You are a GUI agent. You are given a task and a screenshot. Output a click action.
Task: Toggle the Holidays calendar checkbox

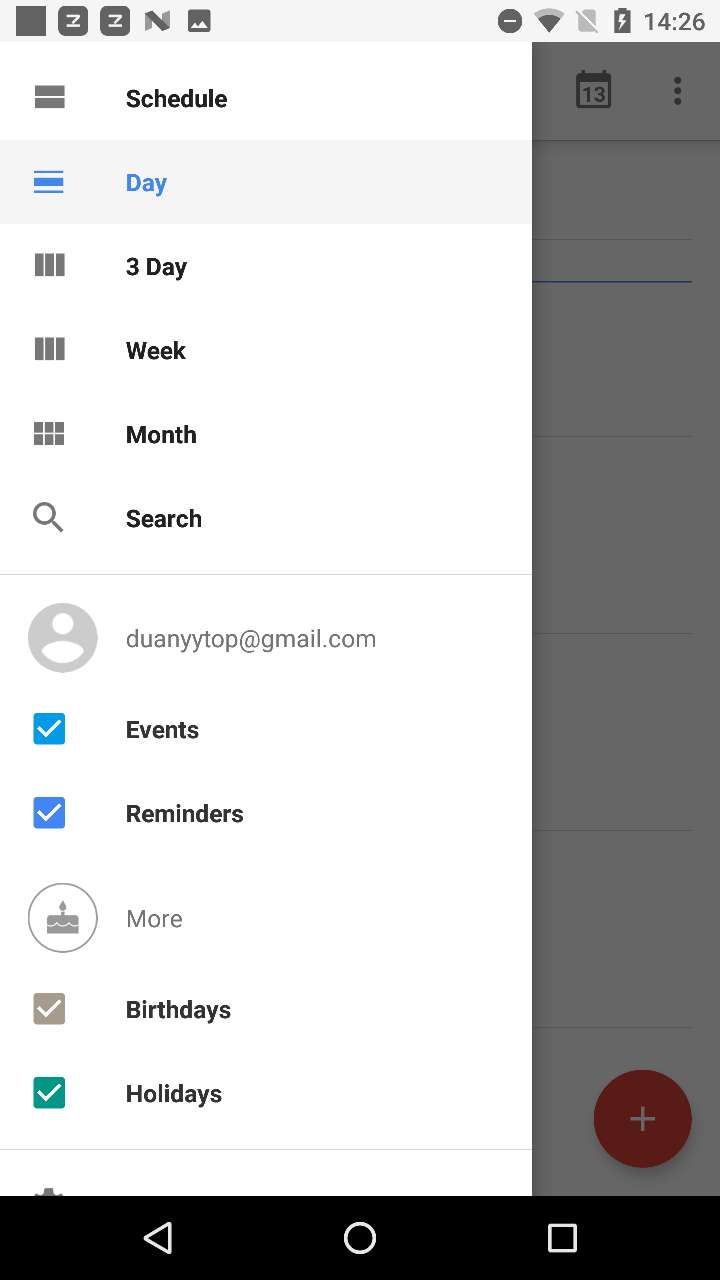click(x=49, y=1093)
